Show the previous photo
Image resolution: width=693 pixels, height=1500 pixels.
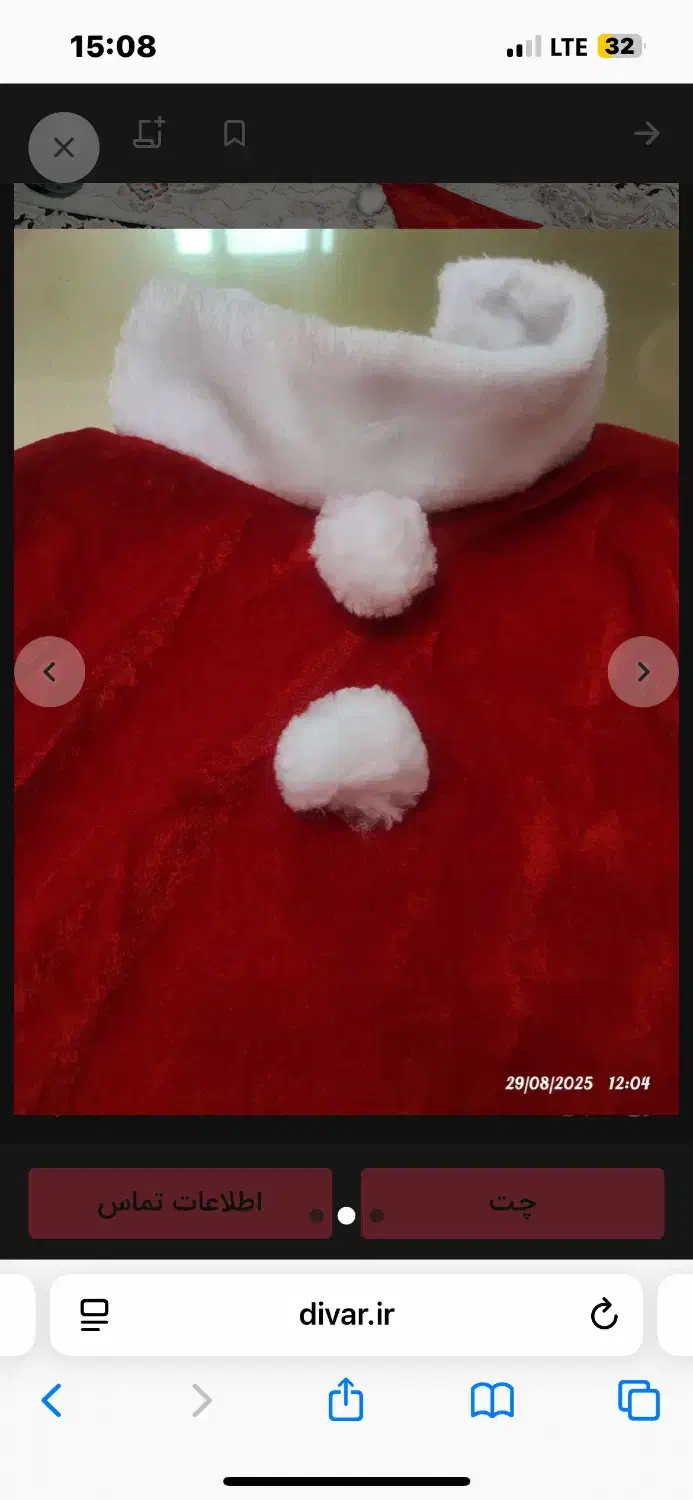(50, 672)
